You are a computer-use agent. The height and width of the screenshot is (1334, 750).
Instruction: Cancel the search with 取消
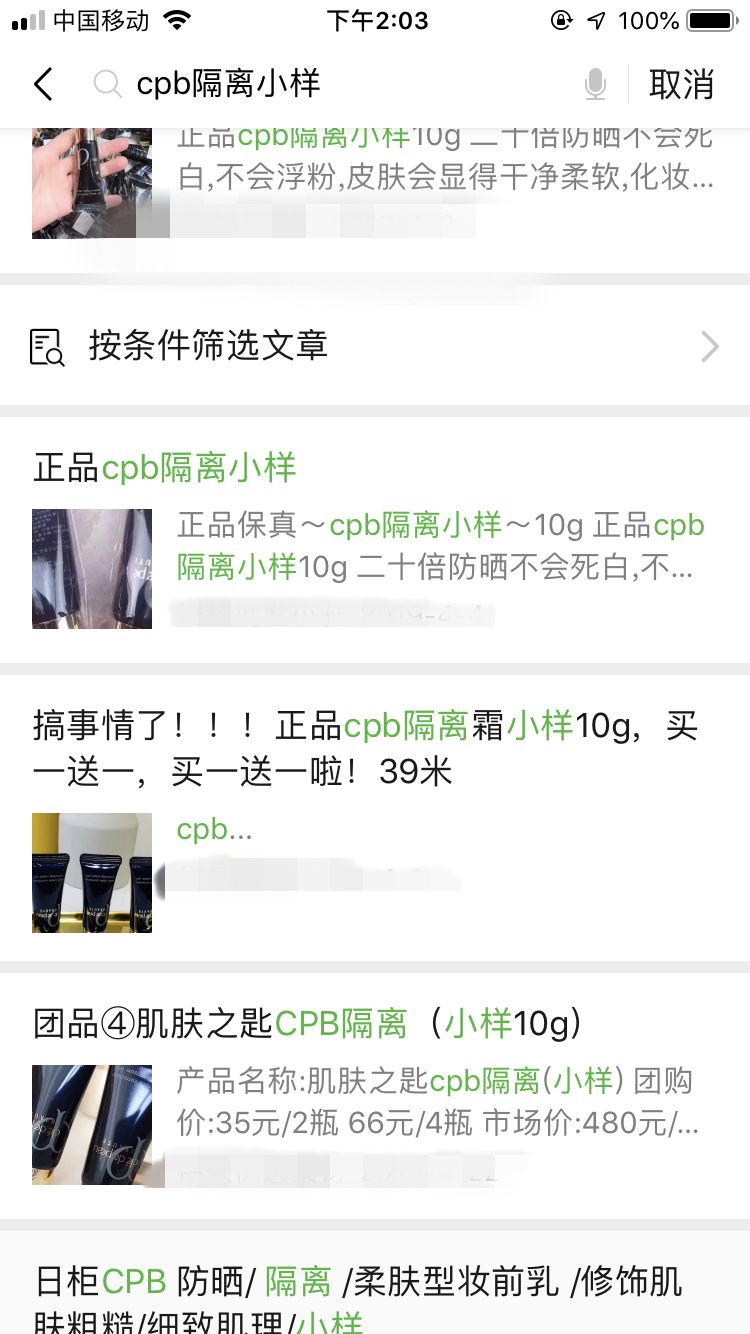[x=681, y=85]
